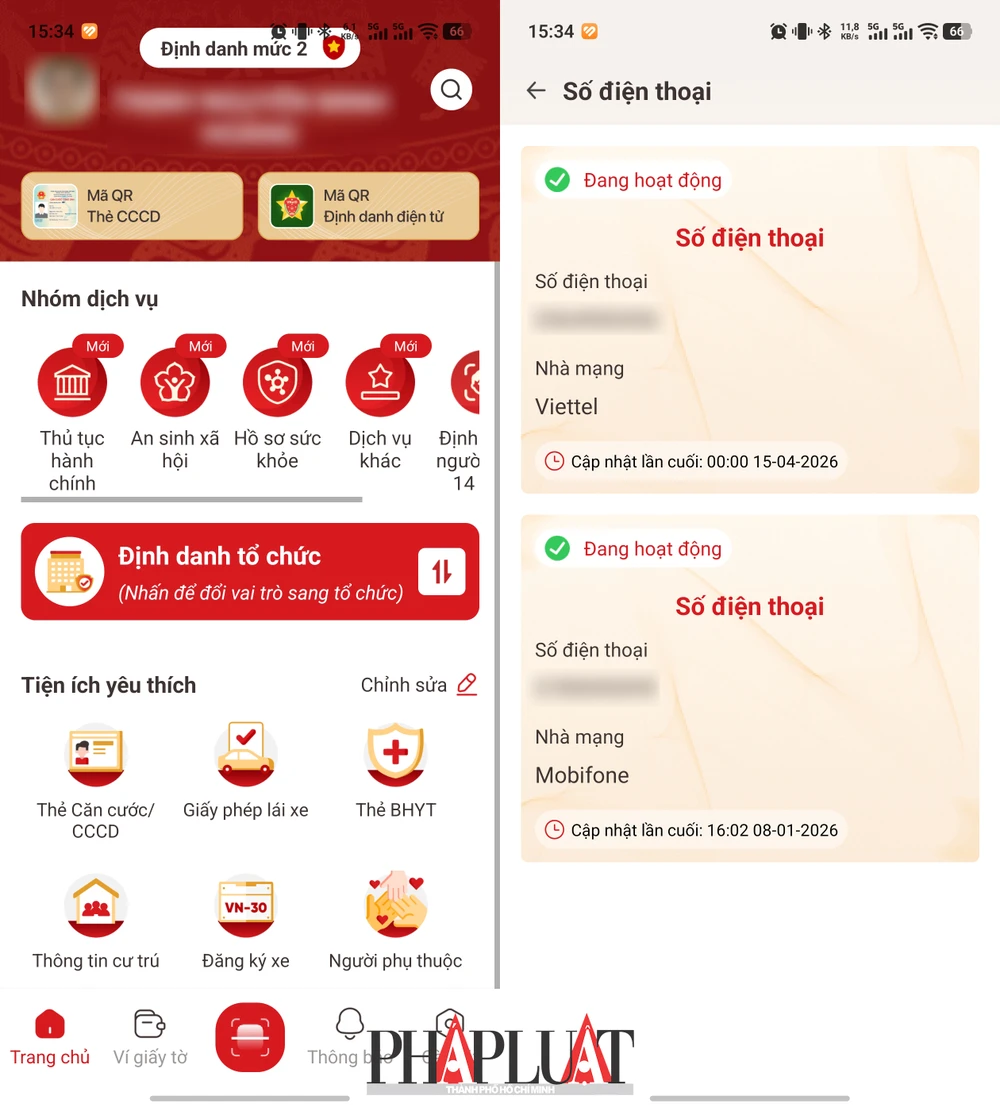1000x1111 pixels.
Task: Tap the Định danh mức 2 badge
Action: point(249,48)
